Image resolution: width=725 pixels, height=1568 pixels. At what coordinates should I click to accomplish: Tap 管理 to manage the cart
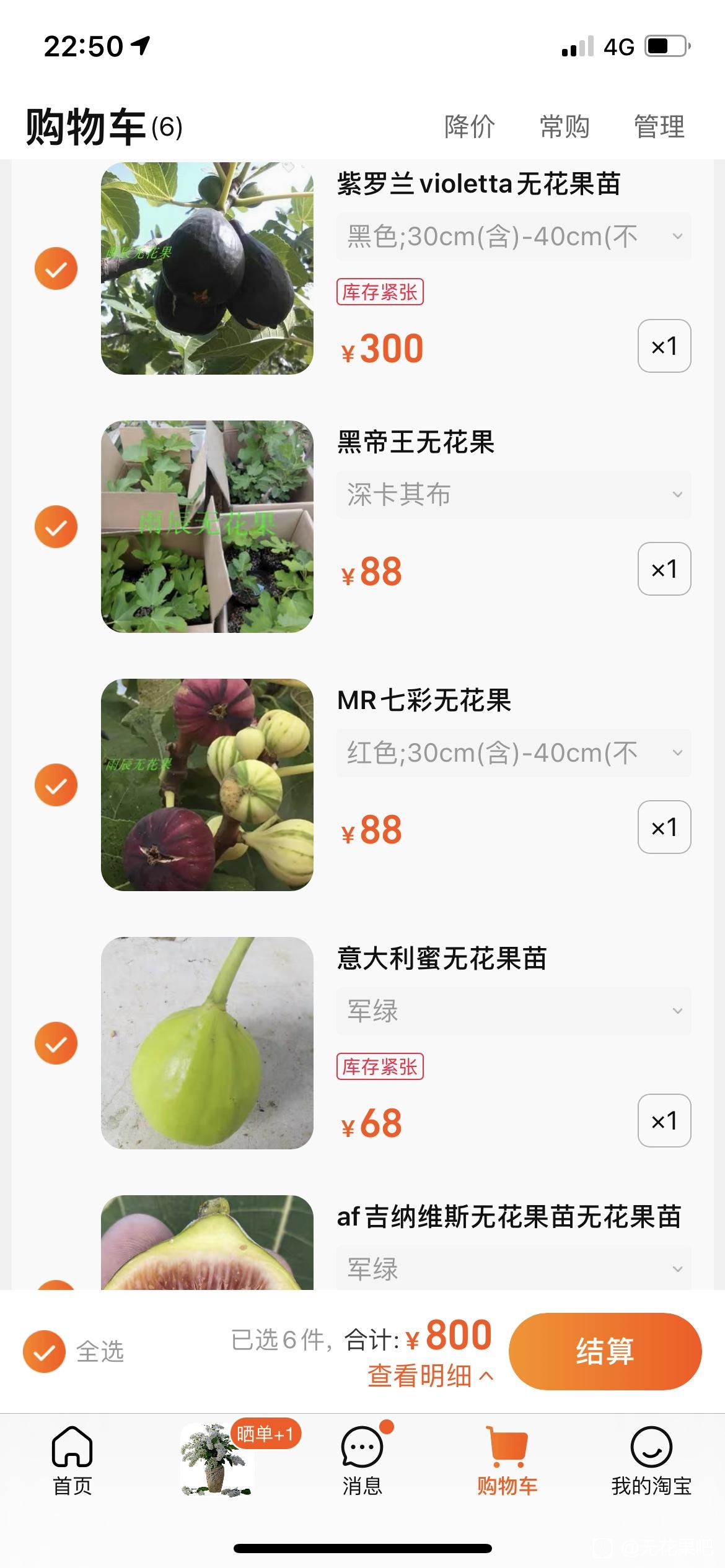[659, 126]
